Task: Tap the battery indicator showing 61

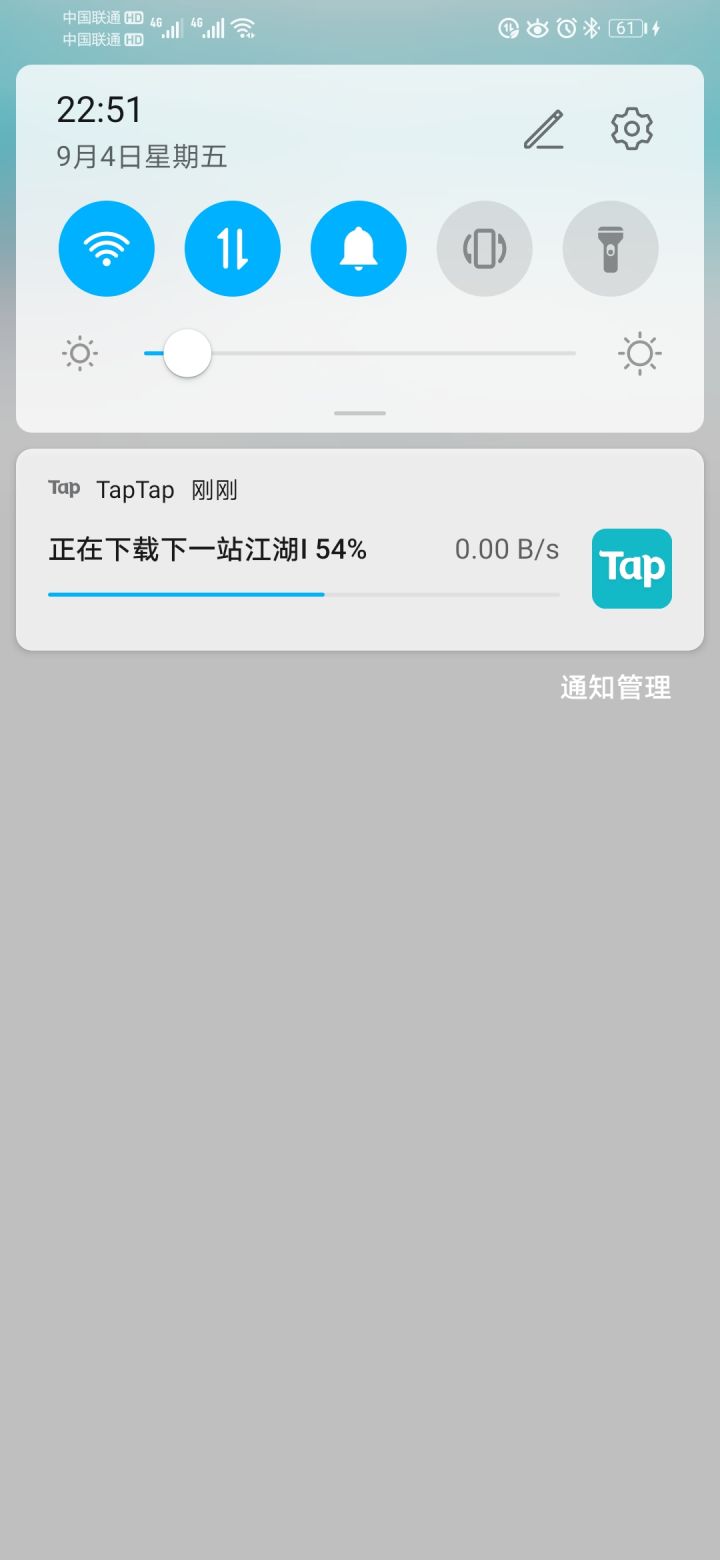Action: click(625, 29)
